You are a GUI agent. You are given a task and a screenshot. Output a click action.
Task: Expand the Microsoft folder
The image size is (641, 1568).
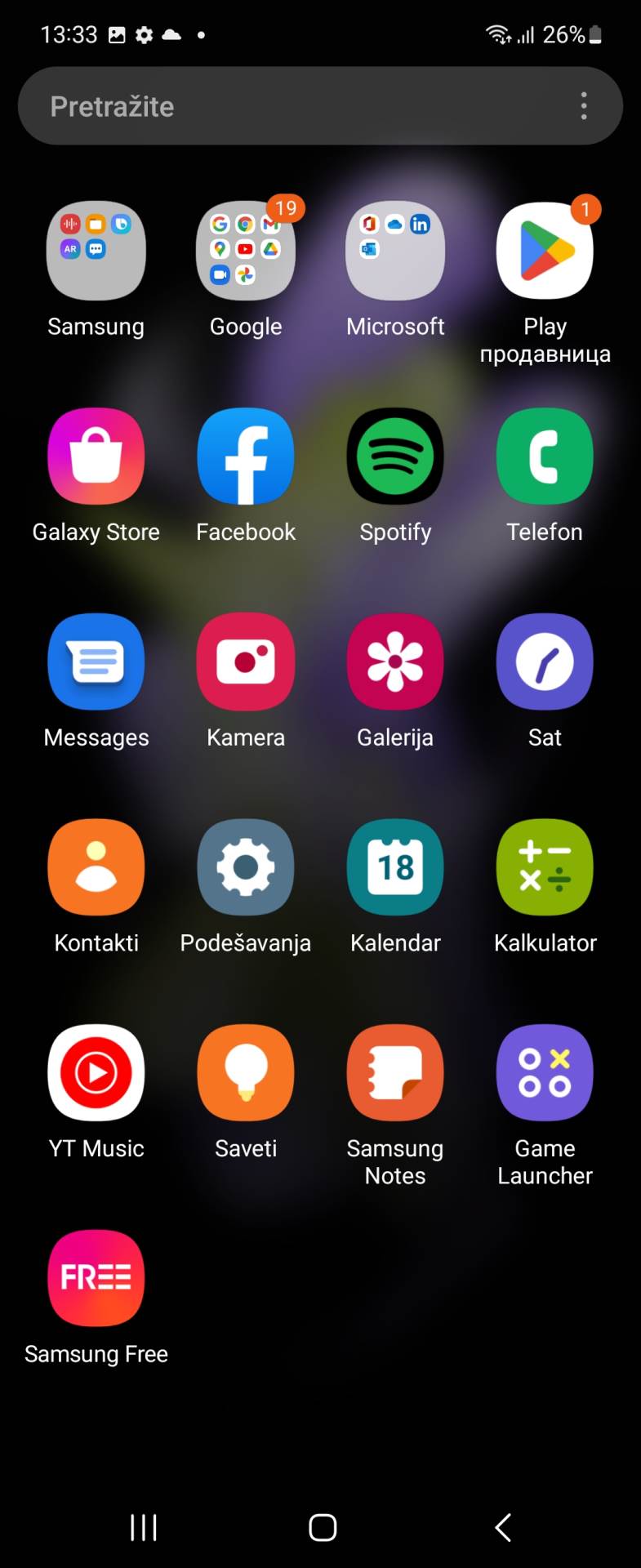[x=395, y=251]
